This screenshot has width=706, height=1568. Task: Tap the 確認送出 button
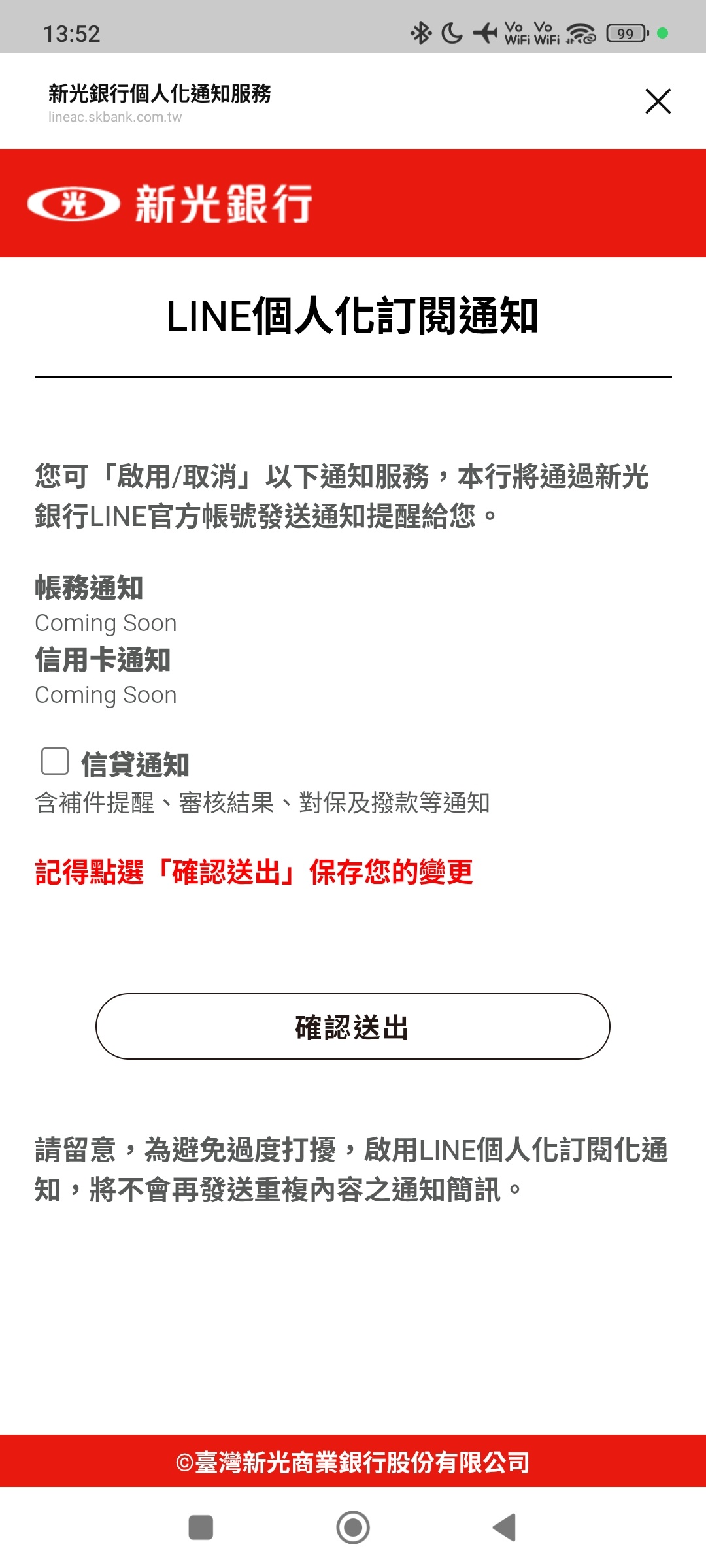point(353,1026)
